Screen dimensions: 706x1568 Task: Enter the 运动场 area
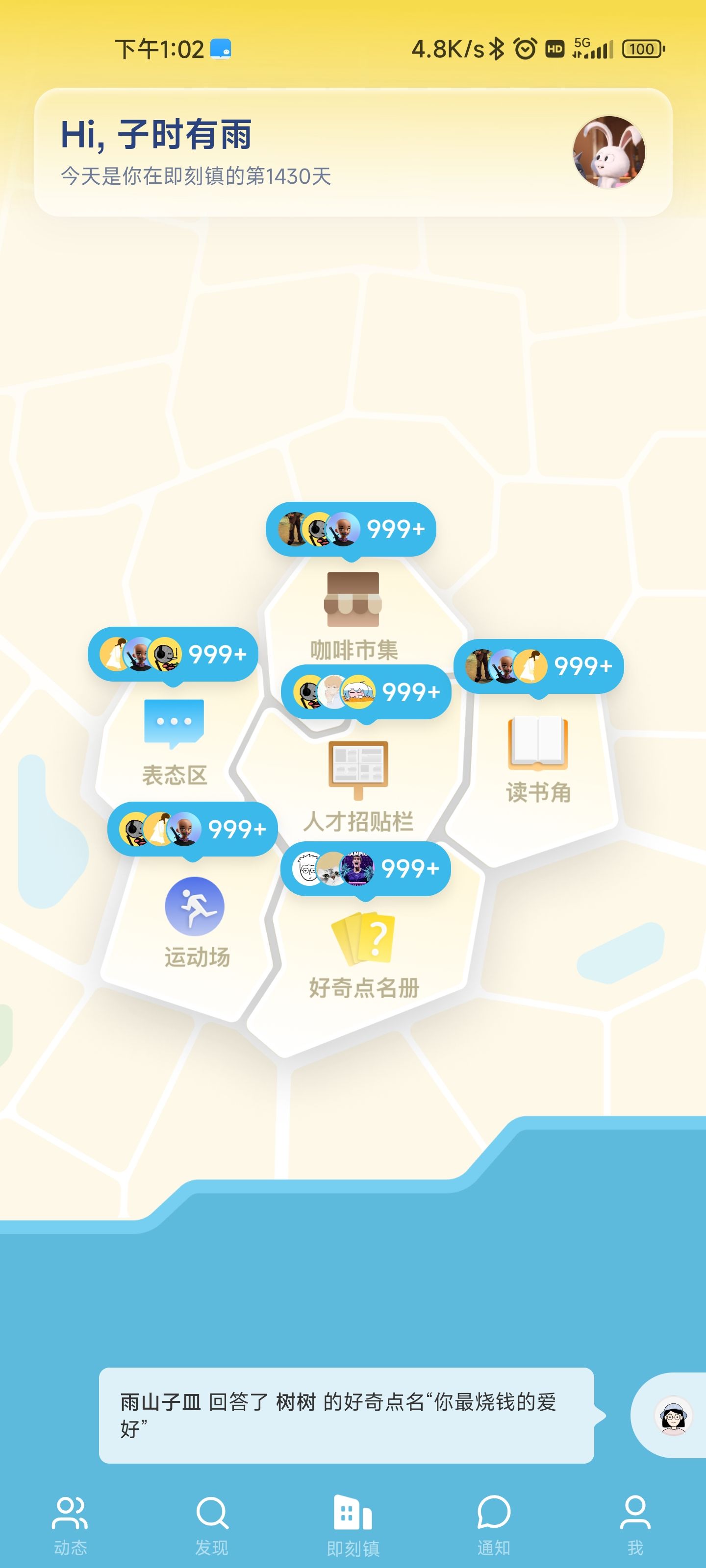[x=196, y=922]
